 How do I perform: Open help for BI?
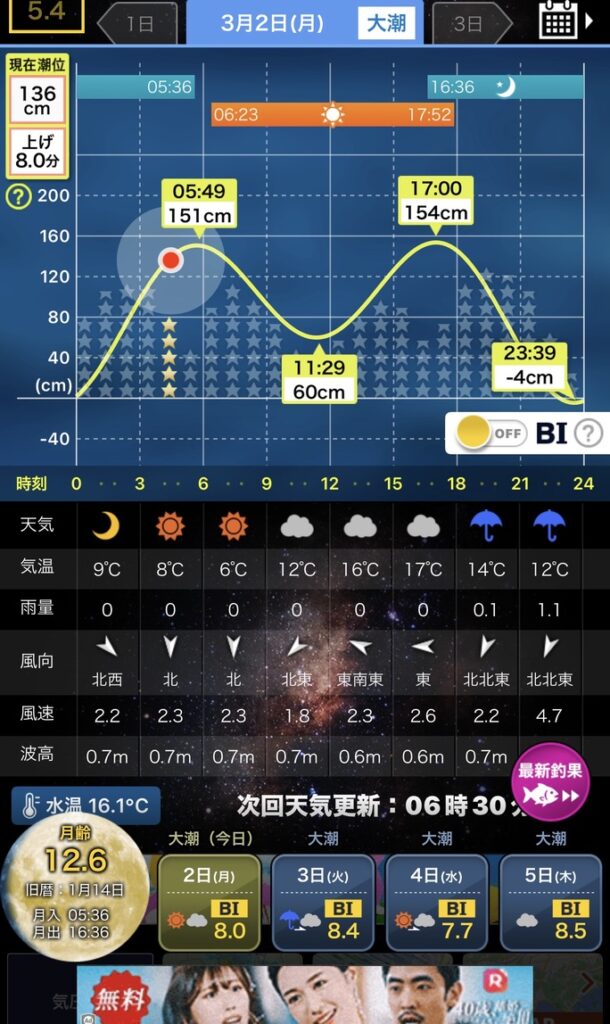pos(589,433)
